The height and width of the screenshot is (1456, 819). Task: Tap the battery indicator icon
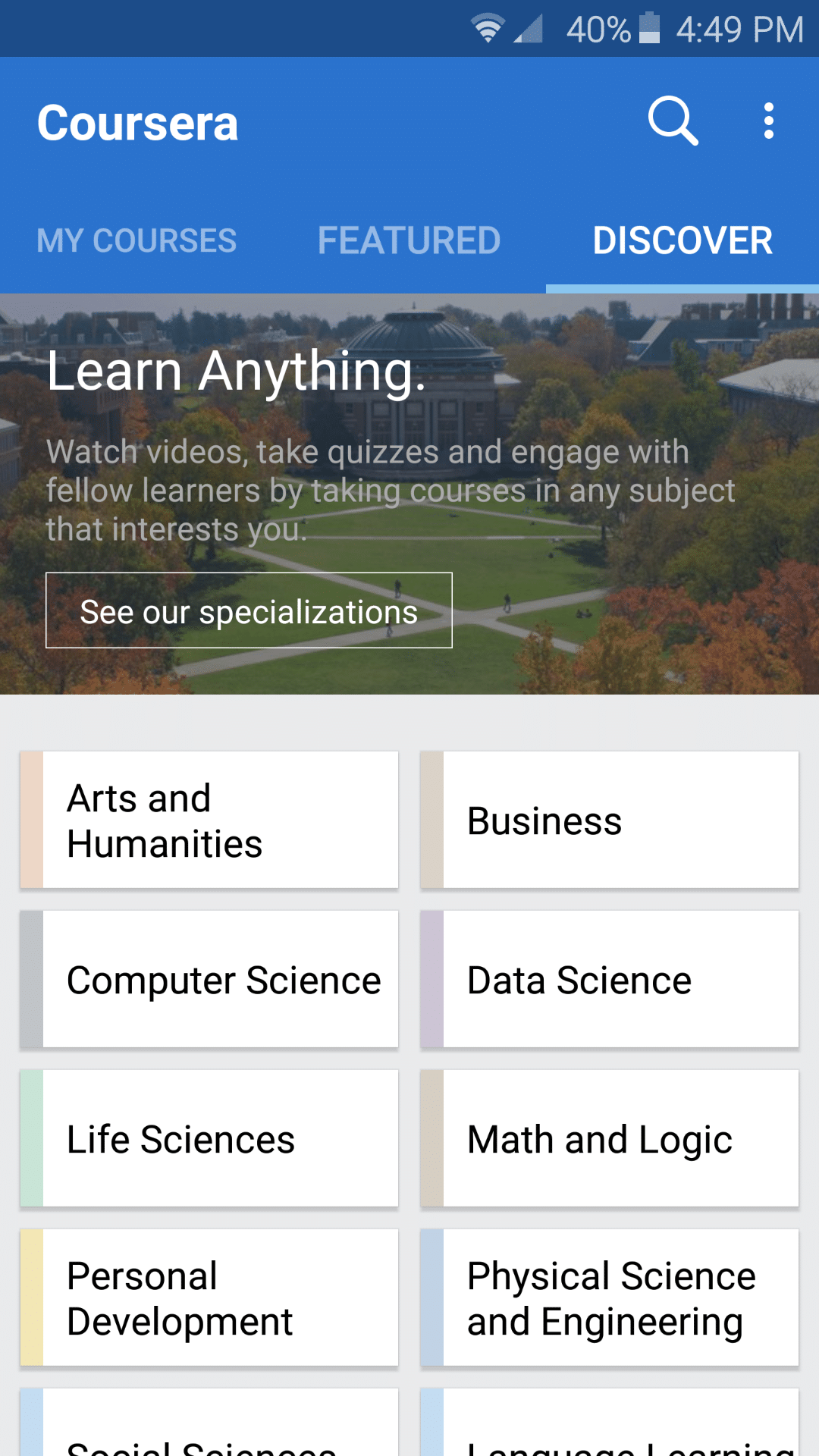[648, 27]
